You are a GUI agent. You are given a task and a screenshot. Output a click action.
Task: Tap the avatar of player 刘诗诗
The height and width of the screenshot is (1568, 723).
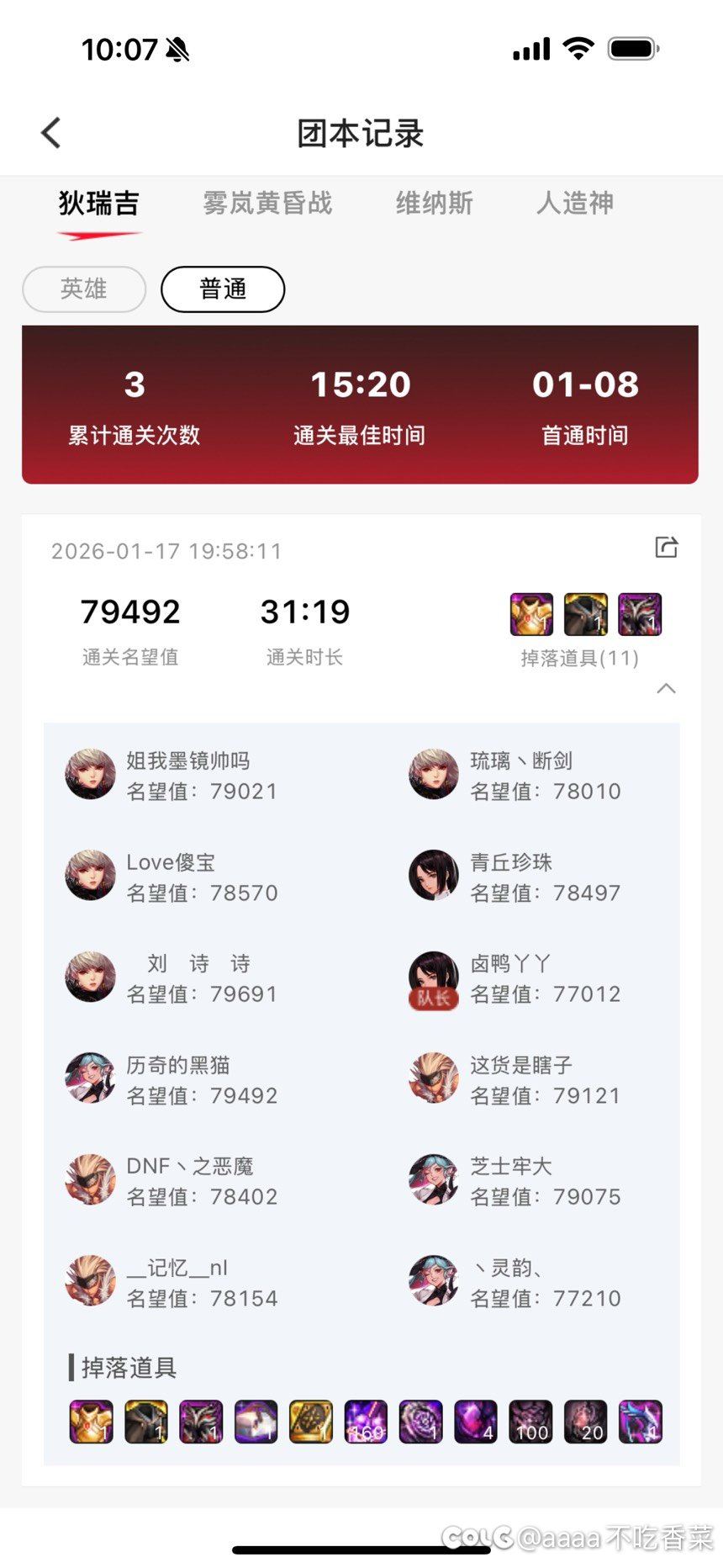coord(89,976)
